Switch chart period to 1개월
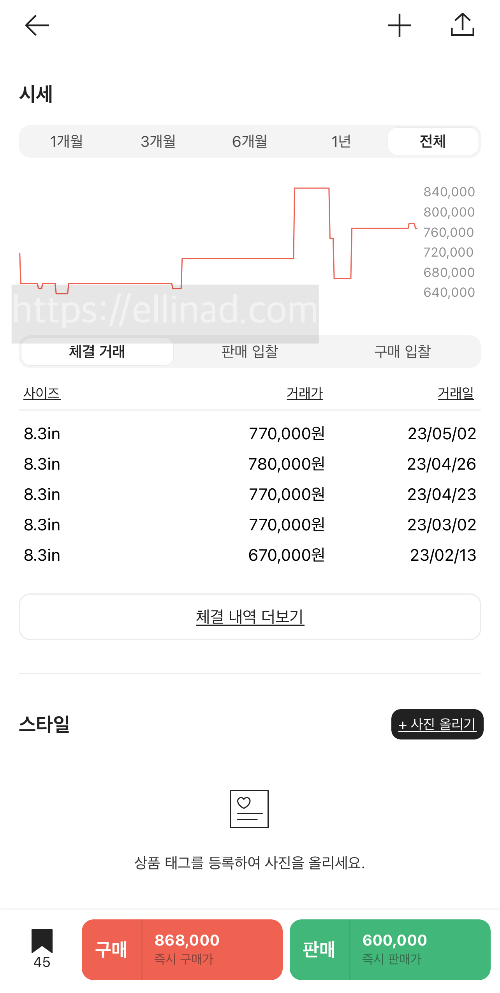 tap(66, 141)
